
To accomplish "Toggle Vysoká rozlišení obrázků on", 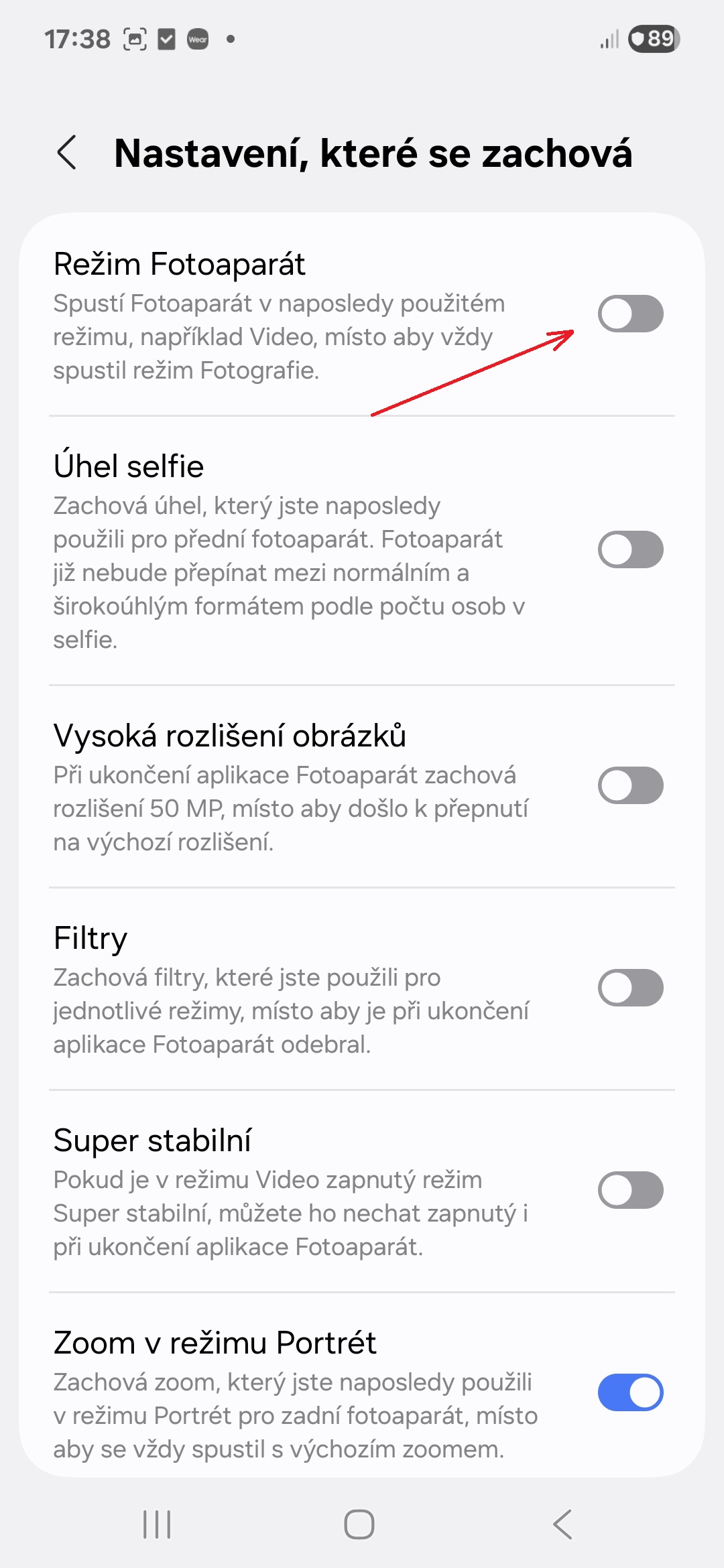I will (x=630, y=785).
